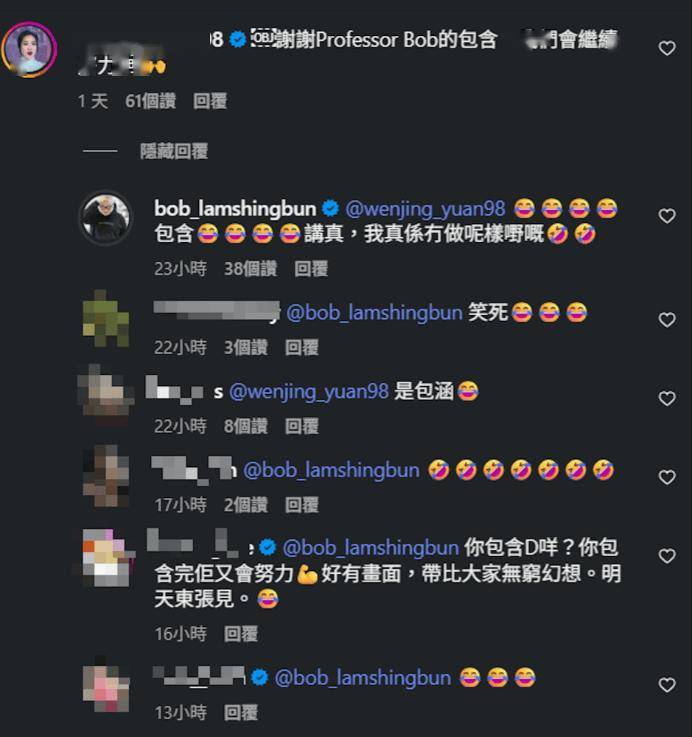Reply to the 17小時 emoji comment
This screenshot has width=692, height=737.
[x=302, y=505]
